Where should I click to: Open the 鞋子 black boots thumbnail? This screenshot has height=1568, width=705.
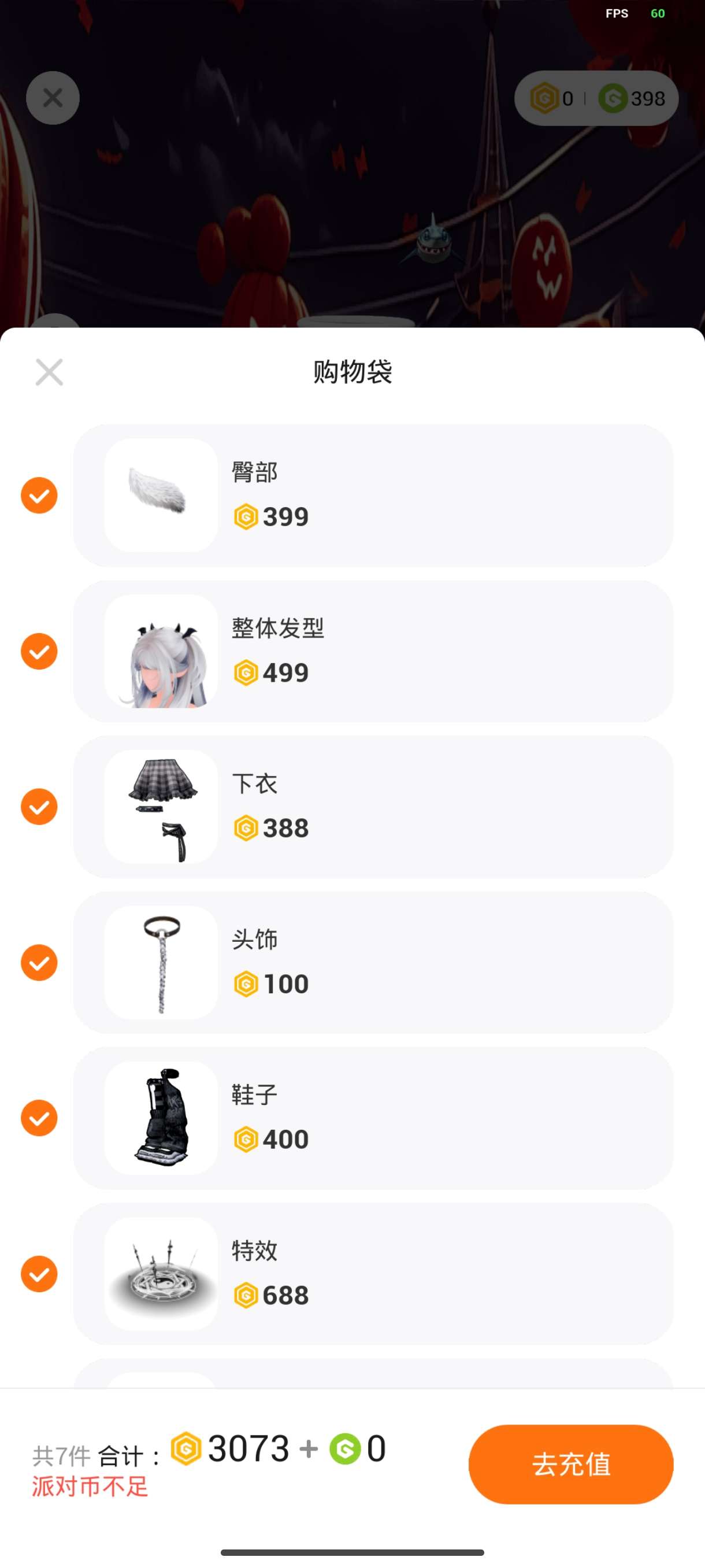[161, 1118]
